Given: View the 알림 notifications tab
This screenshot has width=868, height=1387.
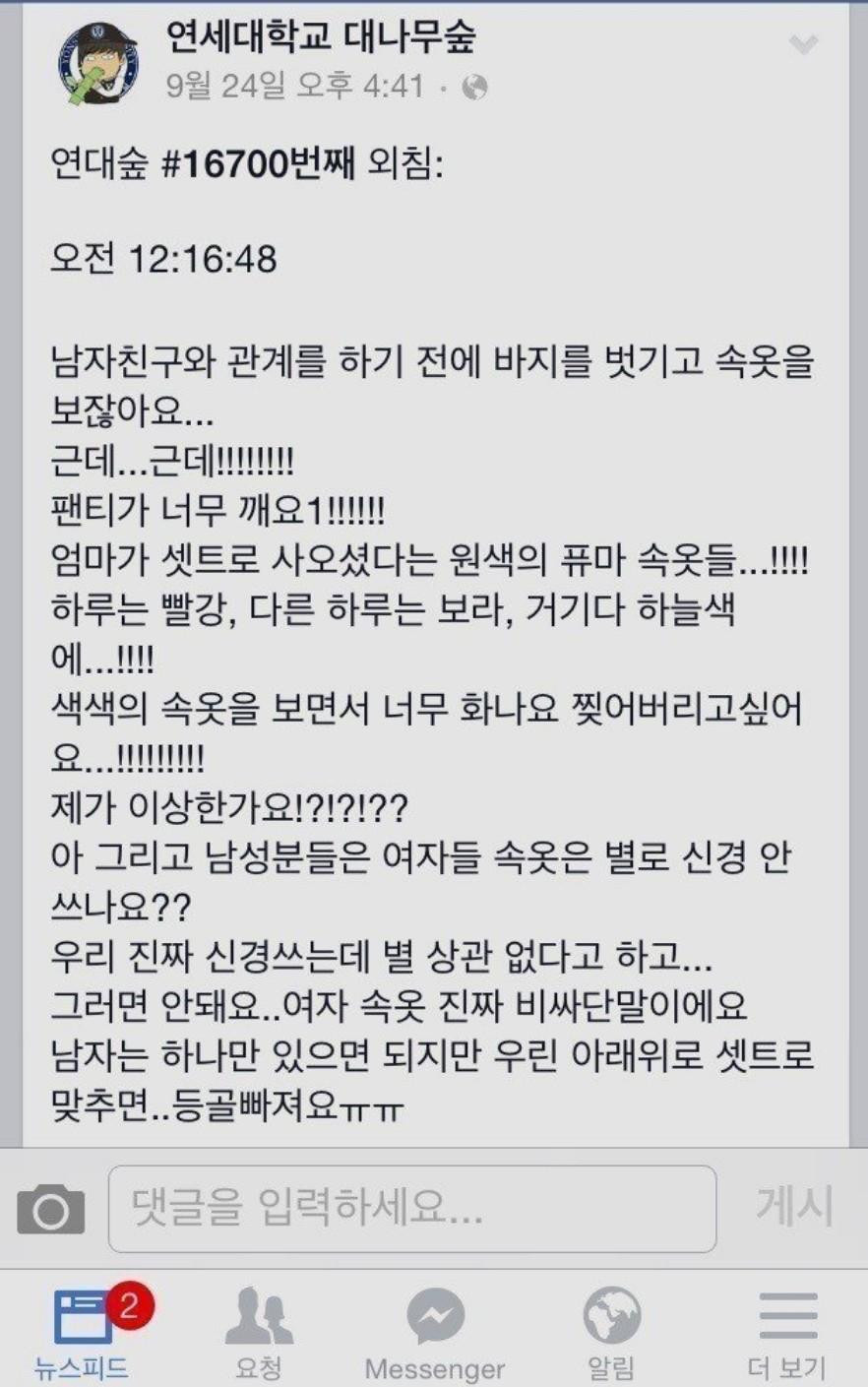Looking at the screenshot, I should pyautogui.click(x=611, y=1331).
